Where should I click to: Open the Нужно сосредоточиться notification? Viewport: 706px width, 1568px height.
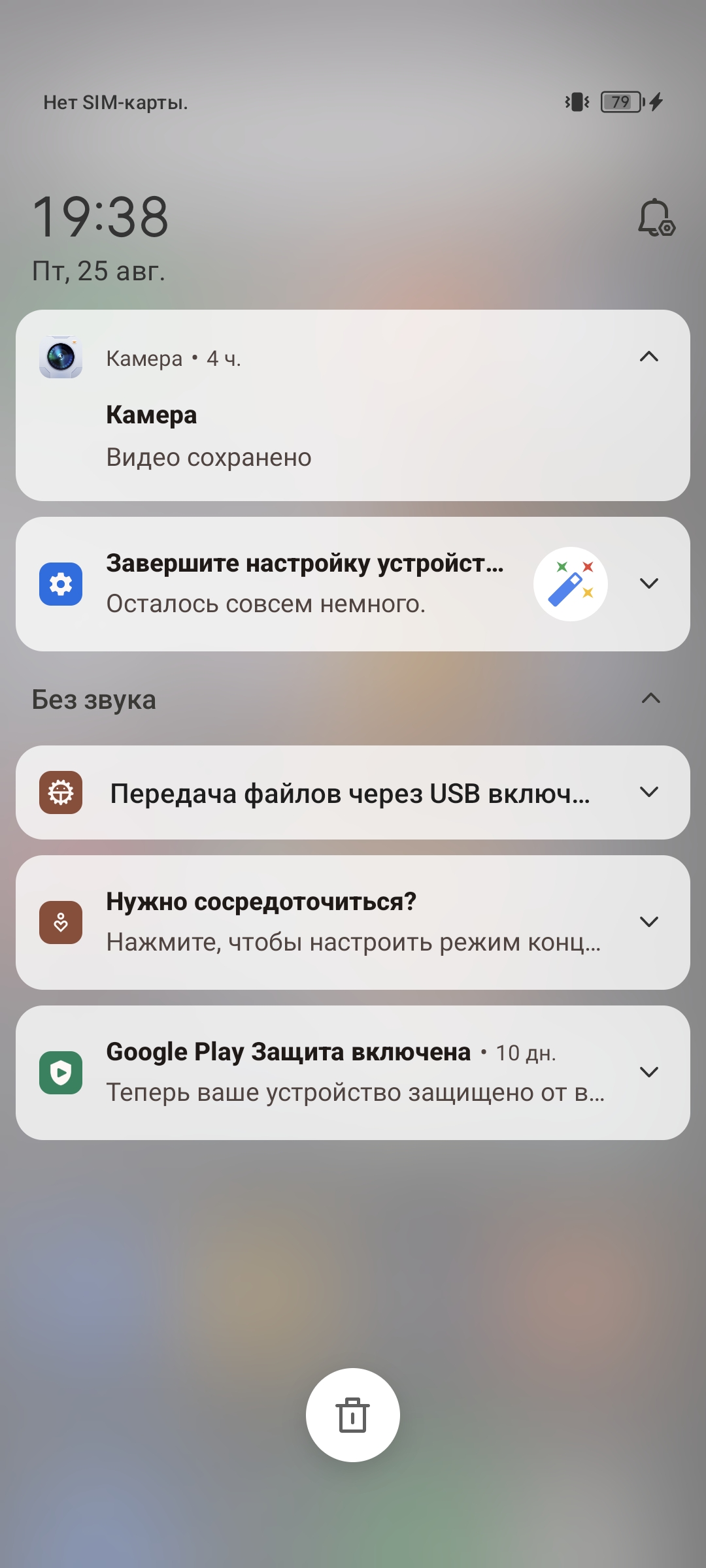[x=353, y=922]
